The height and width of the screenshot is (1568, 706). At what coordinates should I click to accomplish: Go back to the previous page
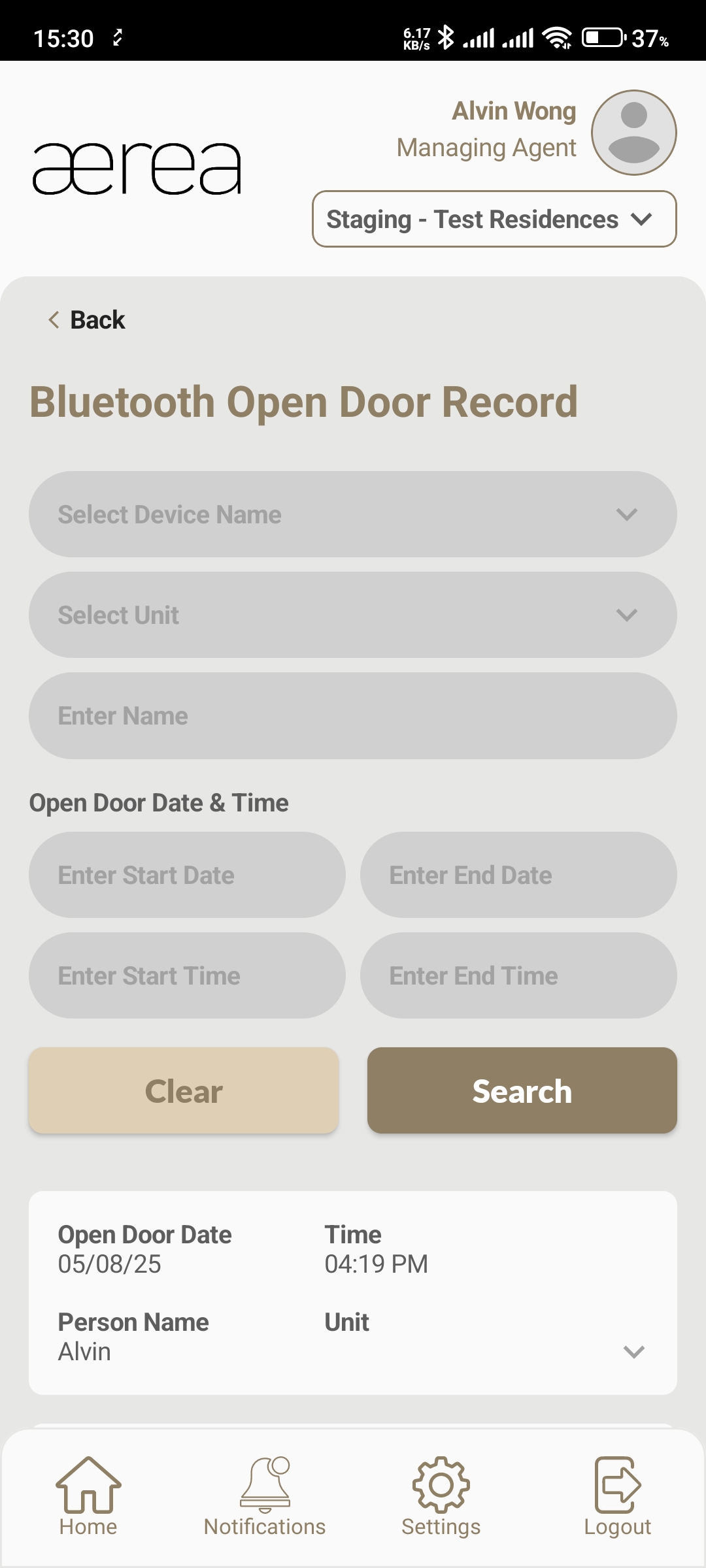pyautogui.click(x=87, y=320)
